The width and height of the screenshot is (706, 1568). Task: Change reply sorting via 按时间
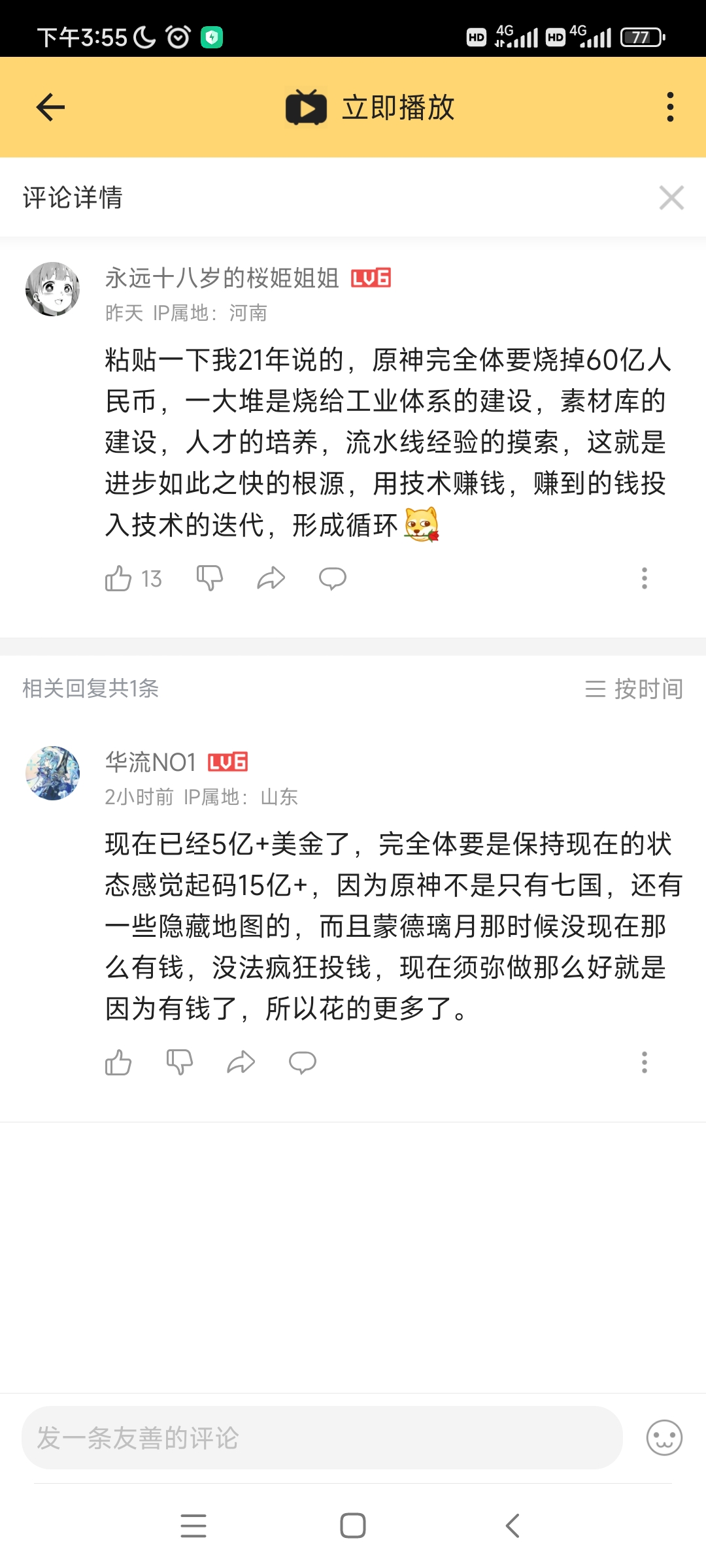click(633, 689)
